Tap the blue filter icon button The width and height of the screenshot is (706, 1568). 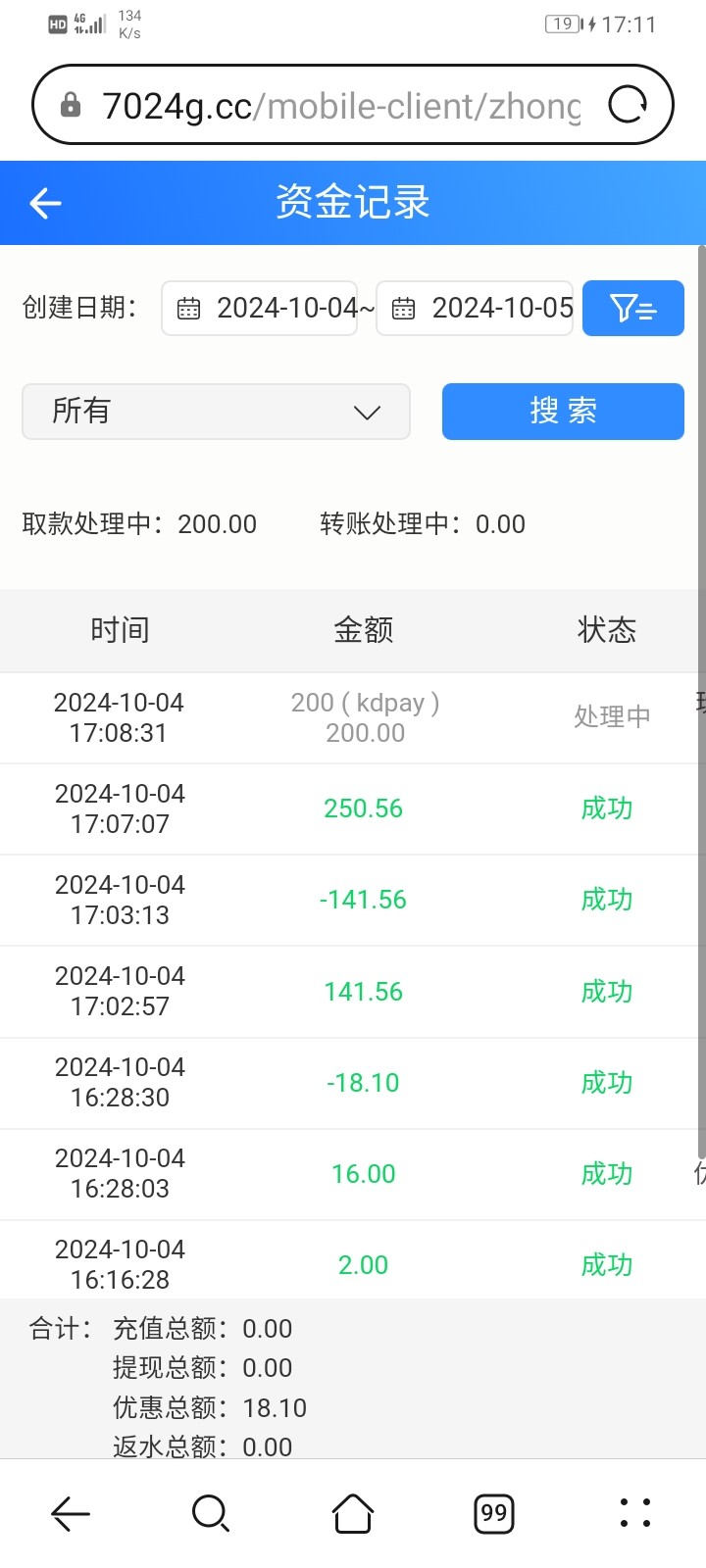coord(633,308)
